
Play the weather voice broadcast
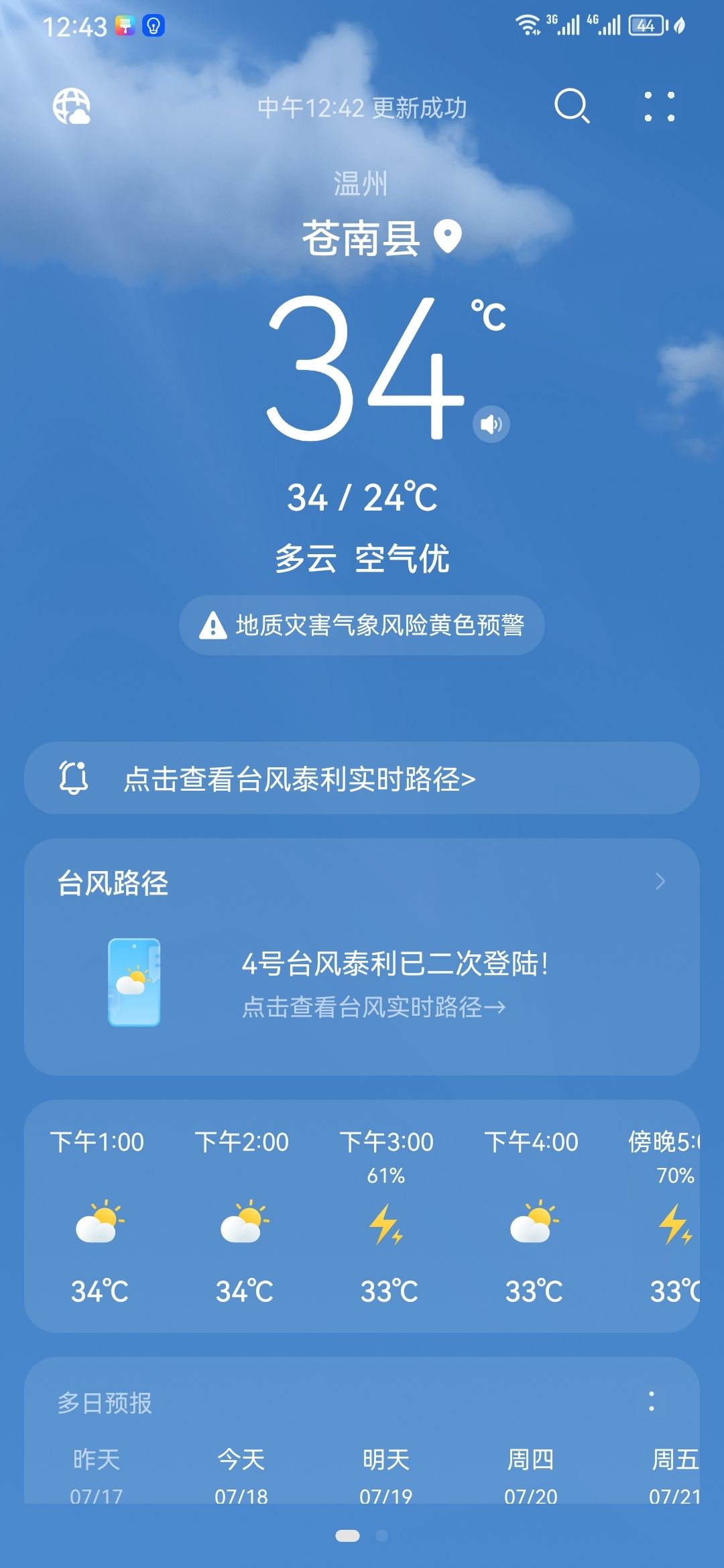[491, 424]
